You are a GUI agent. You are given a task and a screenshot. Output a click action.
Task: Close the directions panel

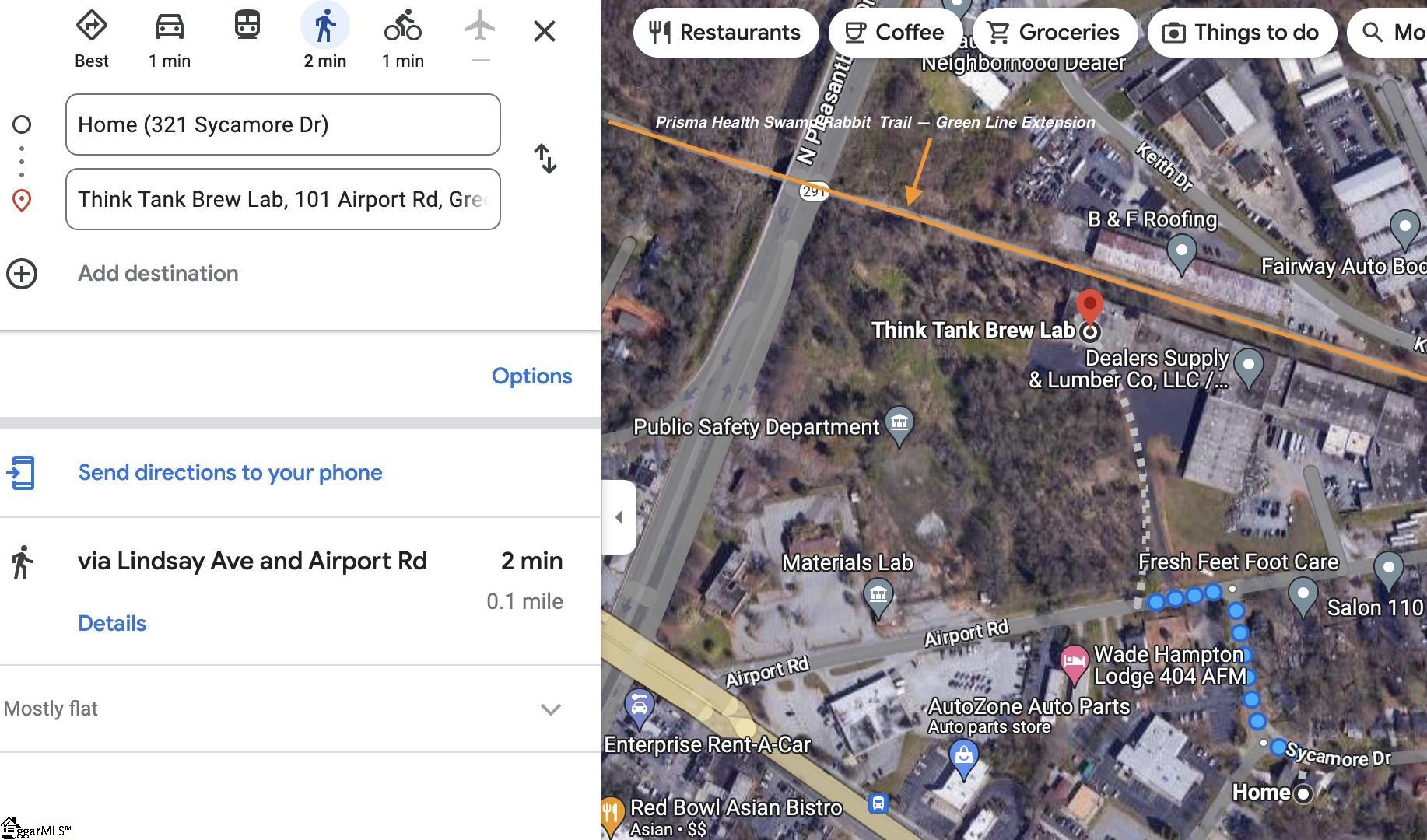coord(545,31)
